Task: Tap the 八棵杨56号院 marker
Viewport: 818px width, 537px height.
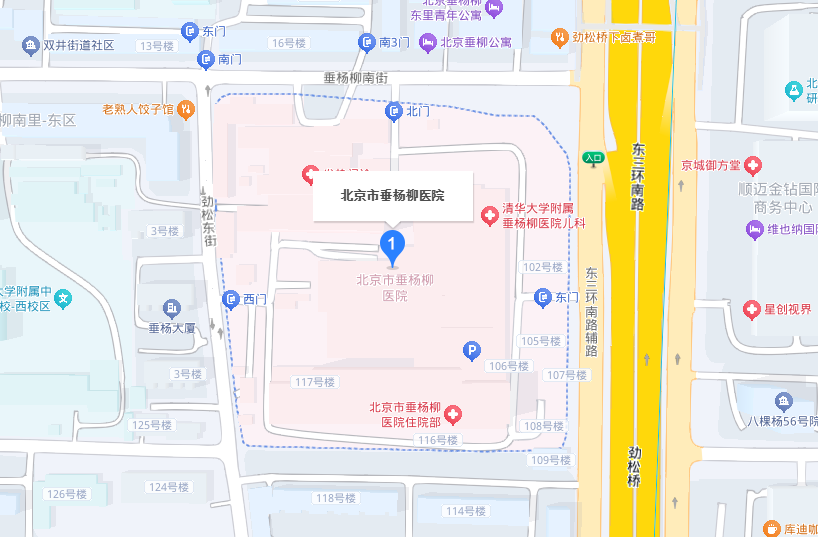Action: click(781, 402)
